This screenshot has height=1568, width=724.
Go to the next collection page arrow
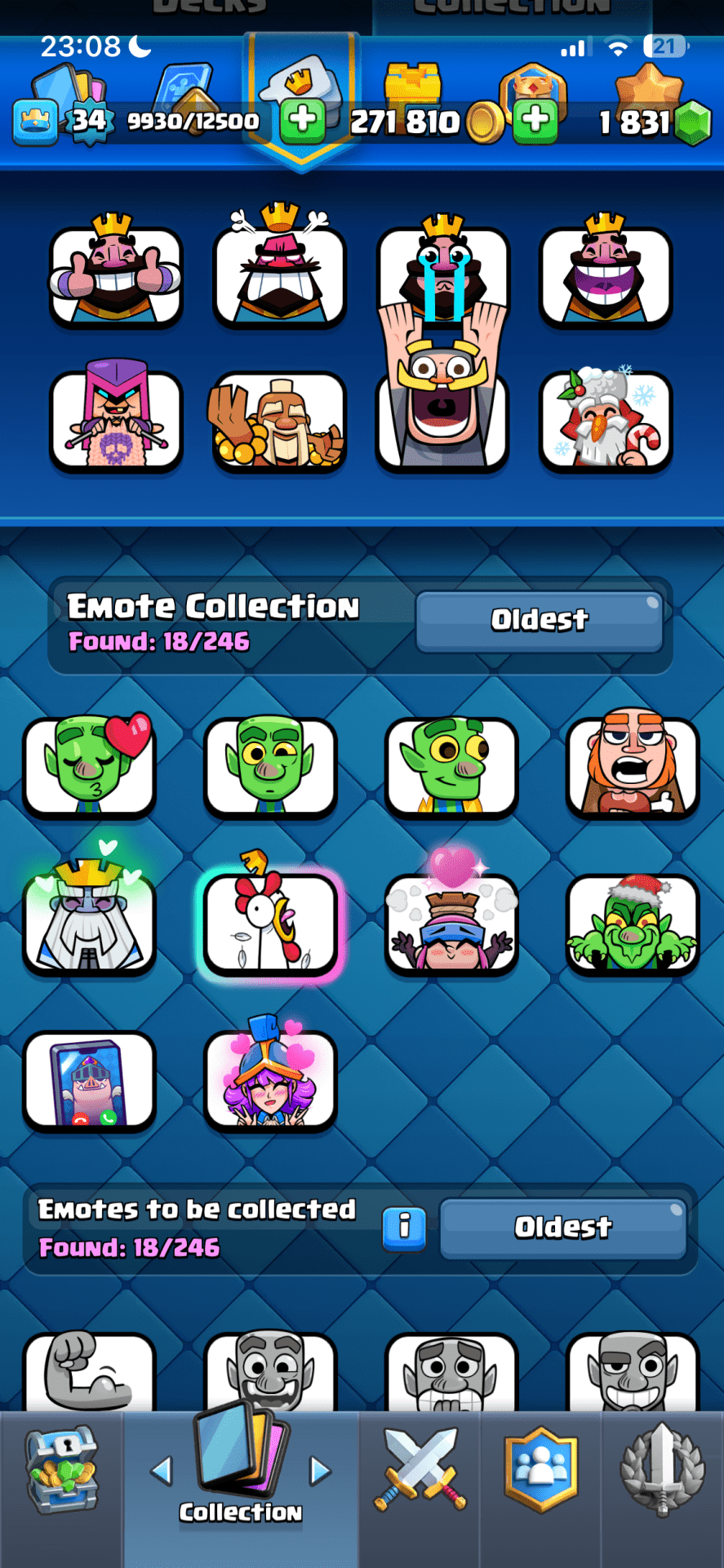[x=320, y=1471]
